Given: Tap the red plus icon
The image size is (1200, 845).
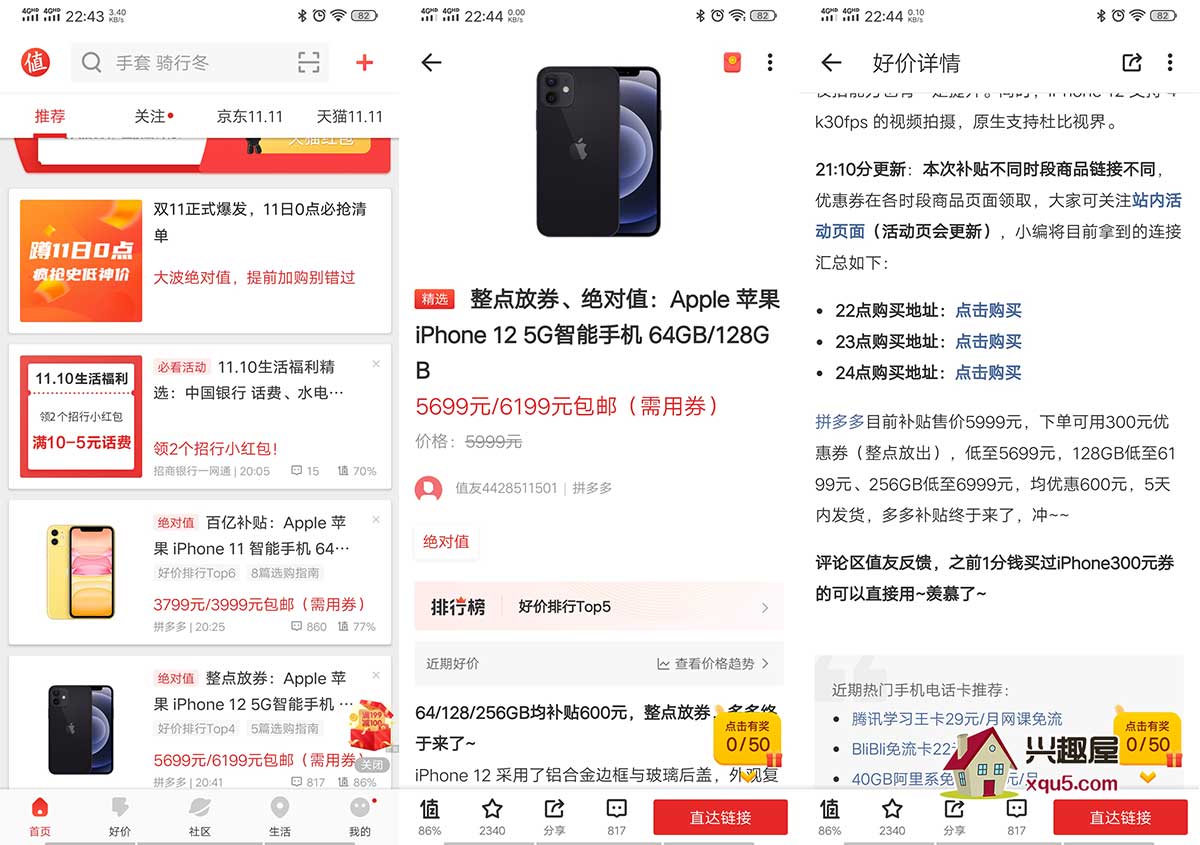Looking at the screenshot, I should [365, 63].
